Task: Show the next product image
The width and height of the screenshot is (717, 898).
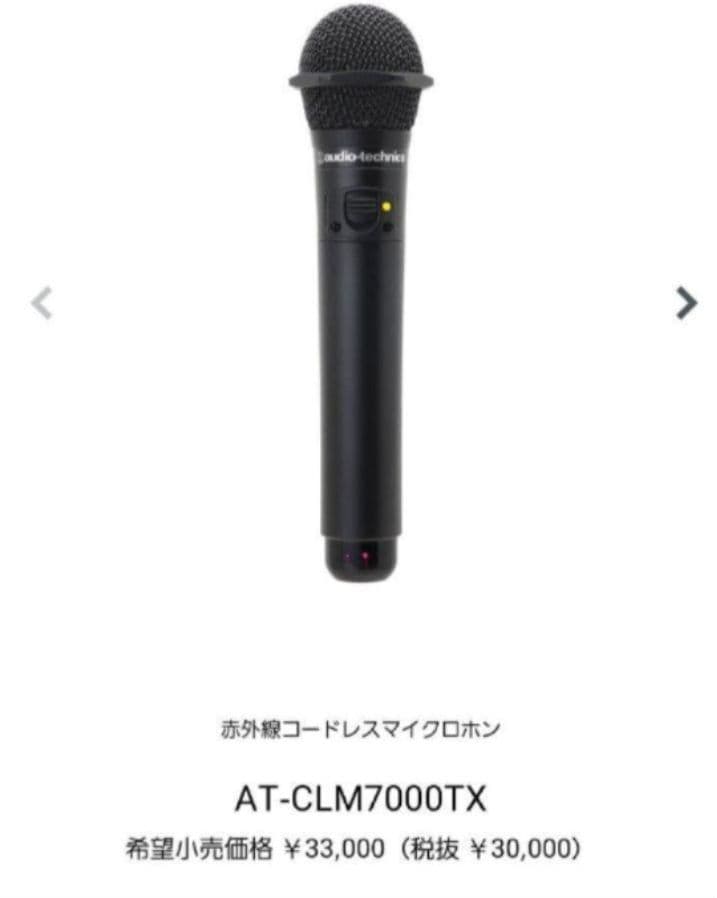Action: coord(685,302)
